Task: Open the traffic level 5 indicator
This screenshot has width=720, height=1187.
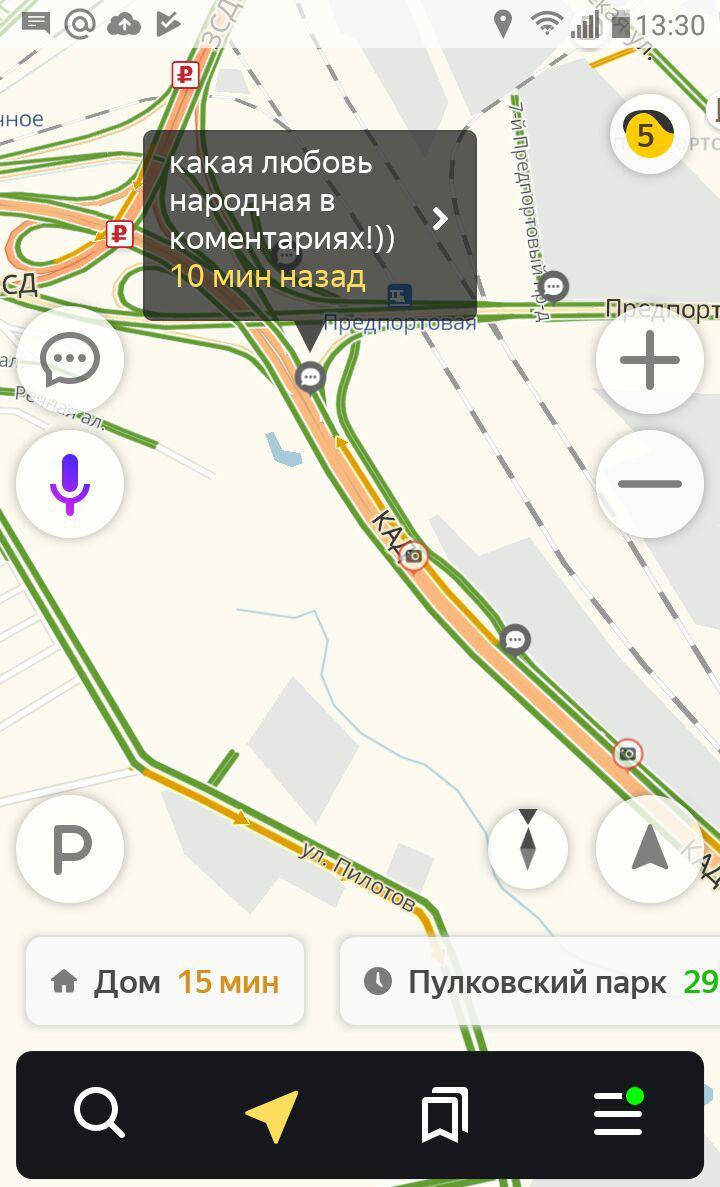Action: coord(649,134)
